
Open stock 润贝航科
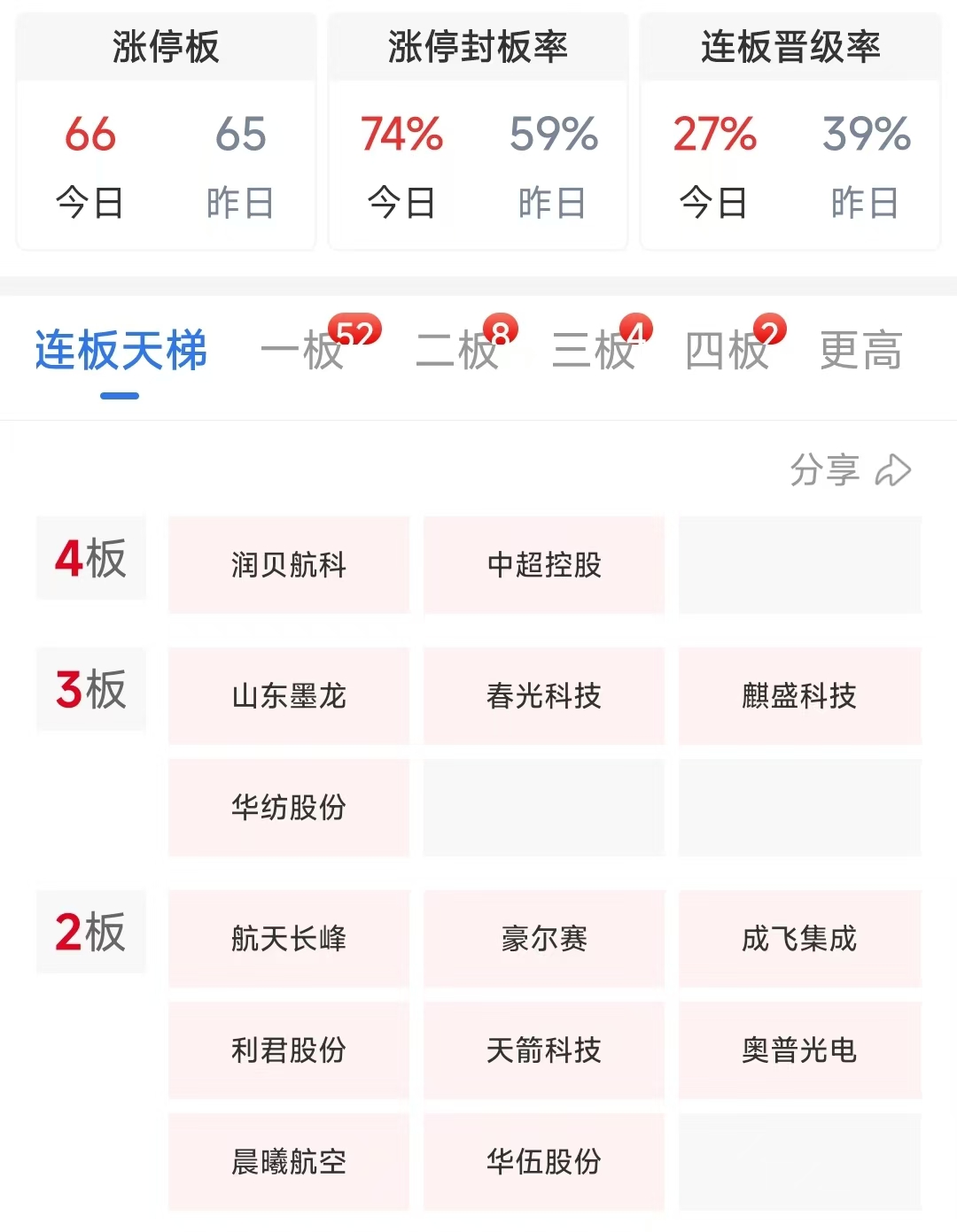(x=289, y=565)
